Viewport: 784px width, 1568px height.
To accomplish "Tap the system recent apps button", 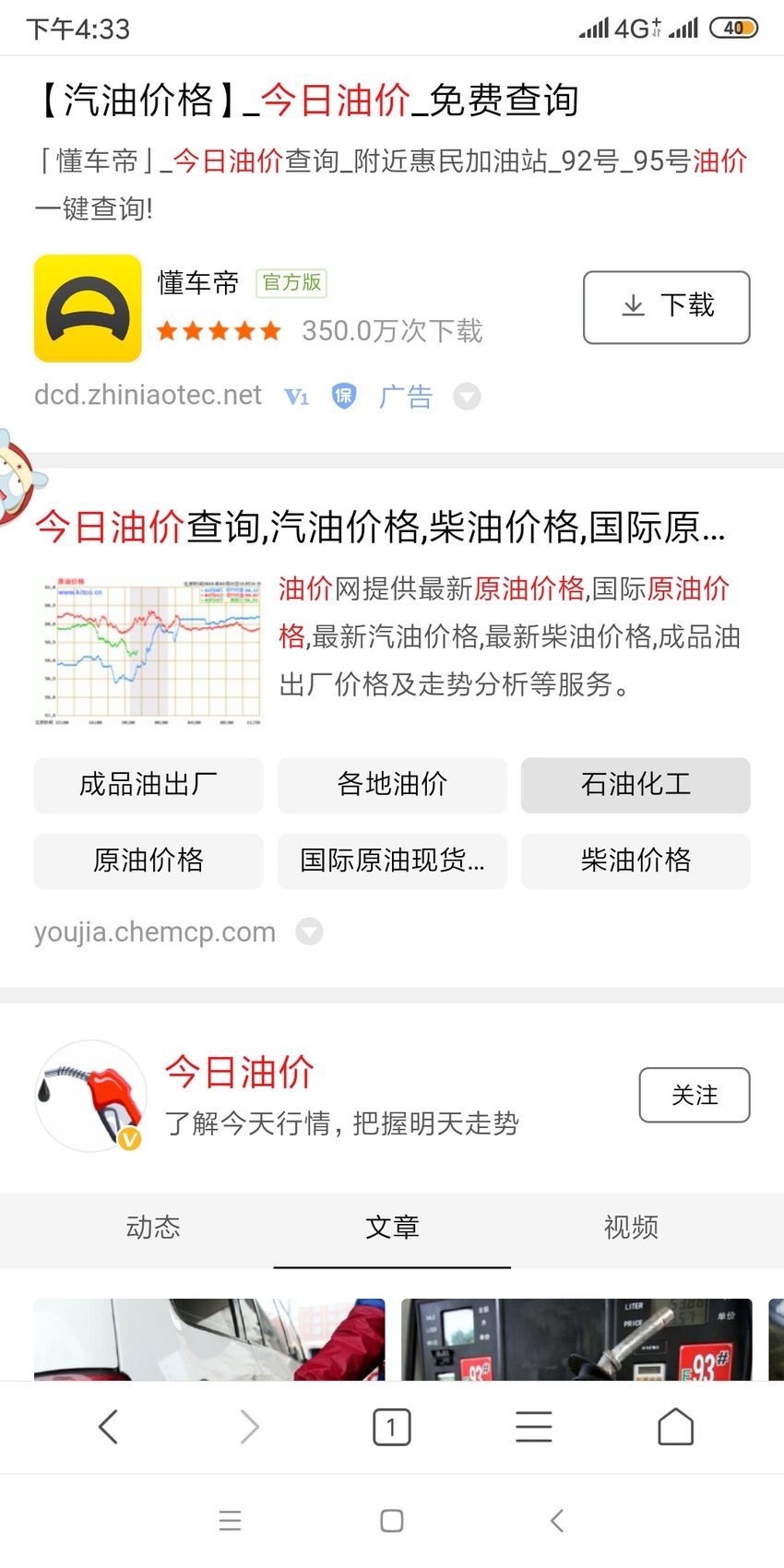I will [x=231, y=1521].
